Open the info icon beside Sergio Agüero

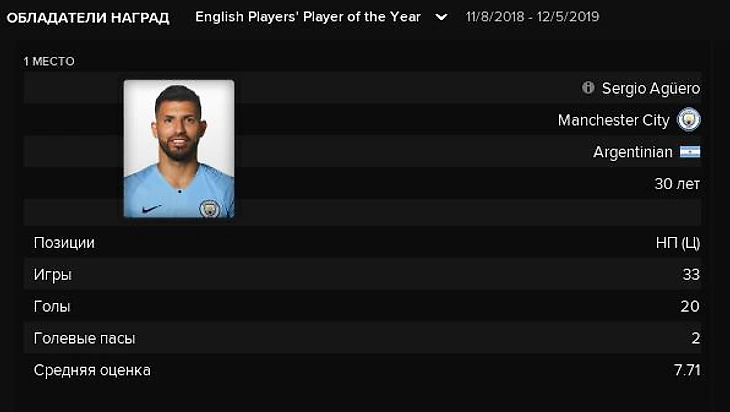[x=588, y=88]
